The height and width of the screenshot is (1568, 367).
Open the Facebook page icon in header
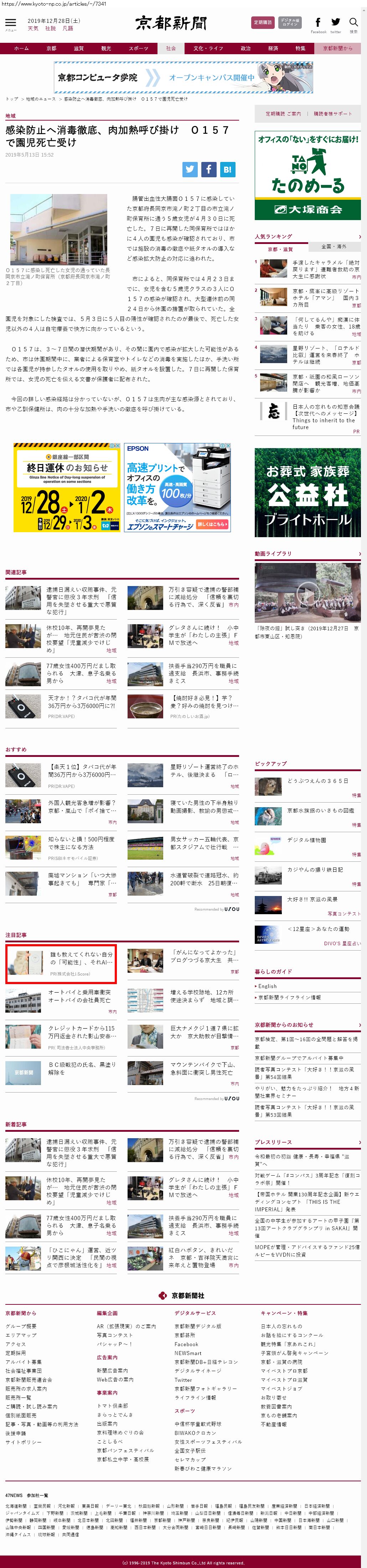click(x=318, y=22)
